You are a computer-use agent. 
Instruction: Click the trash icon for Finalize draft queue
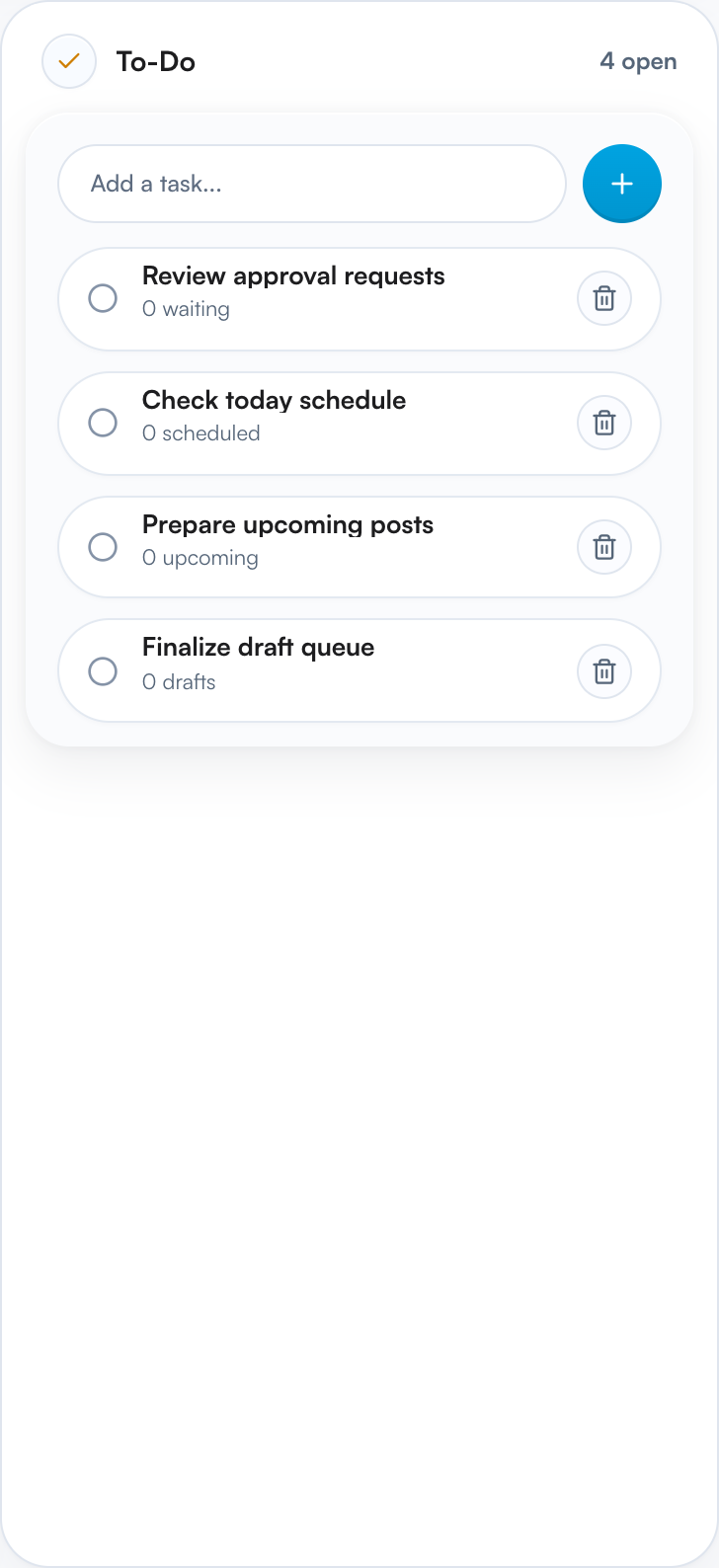click(x=603, y=670)
